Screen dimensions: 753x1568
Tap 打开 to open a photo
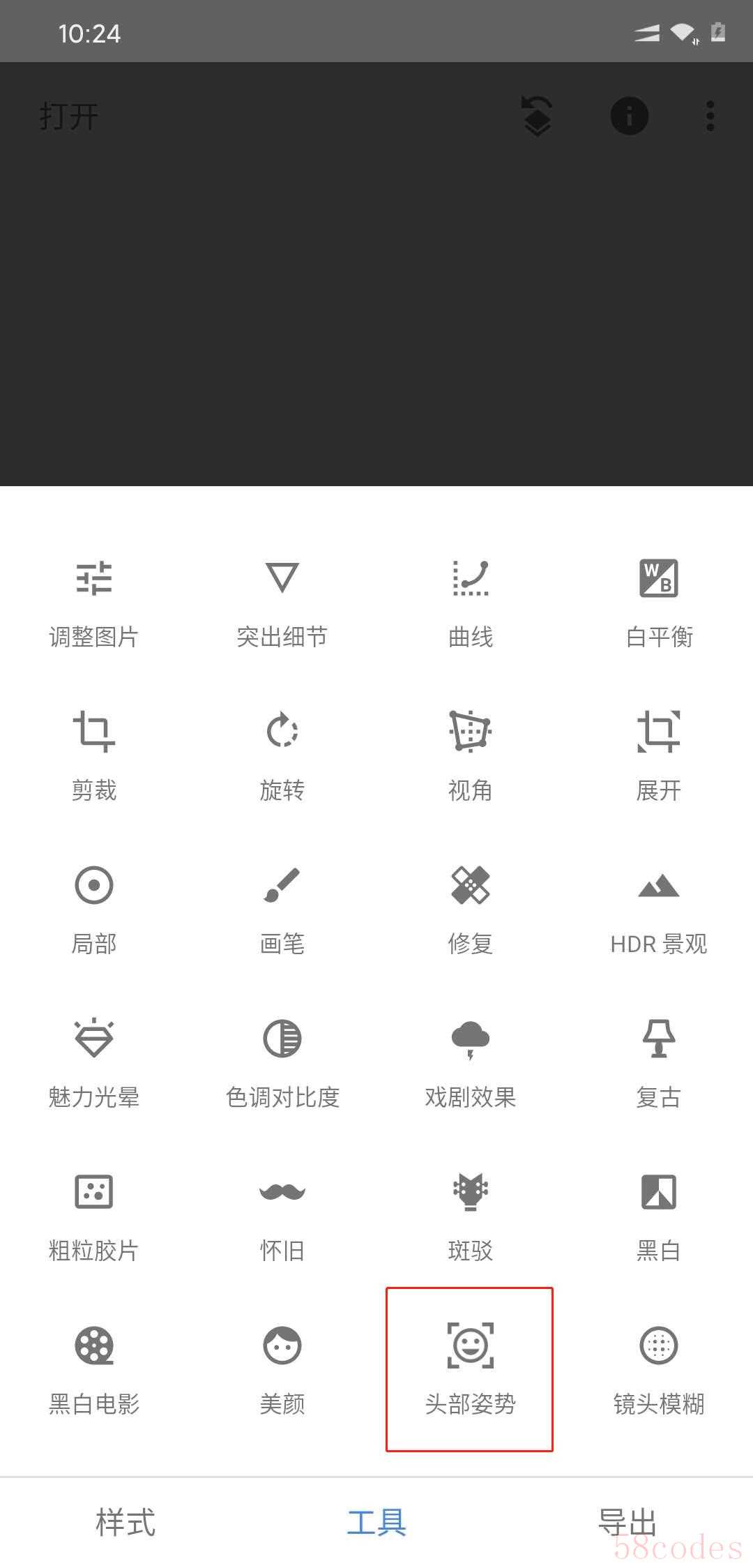[69, 116]
